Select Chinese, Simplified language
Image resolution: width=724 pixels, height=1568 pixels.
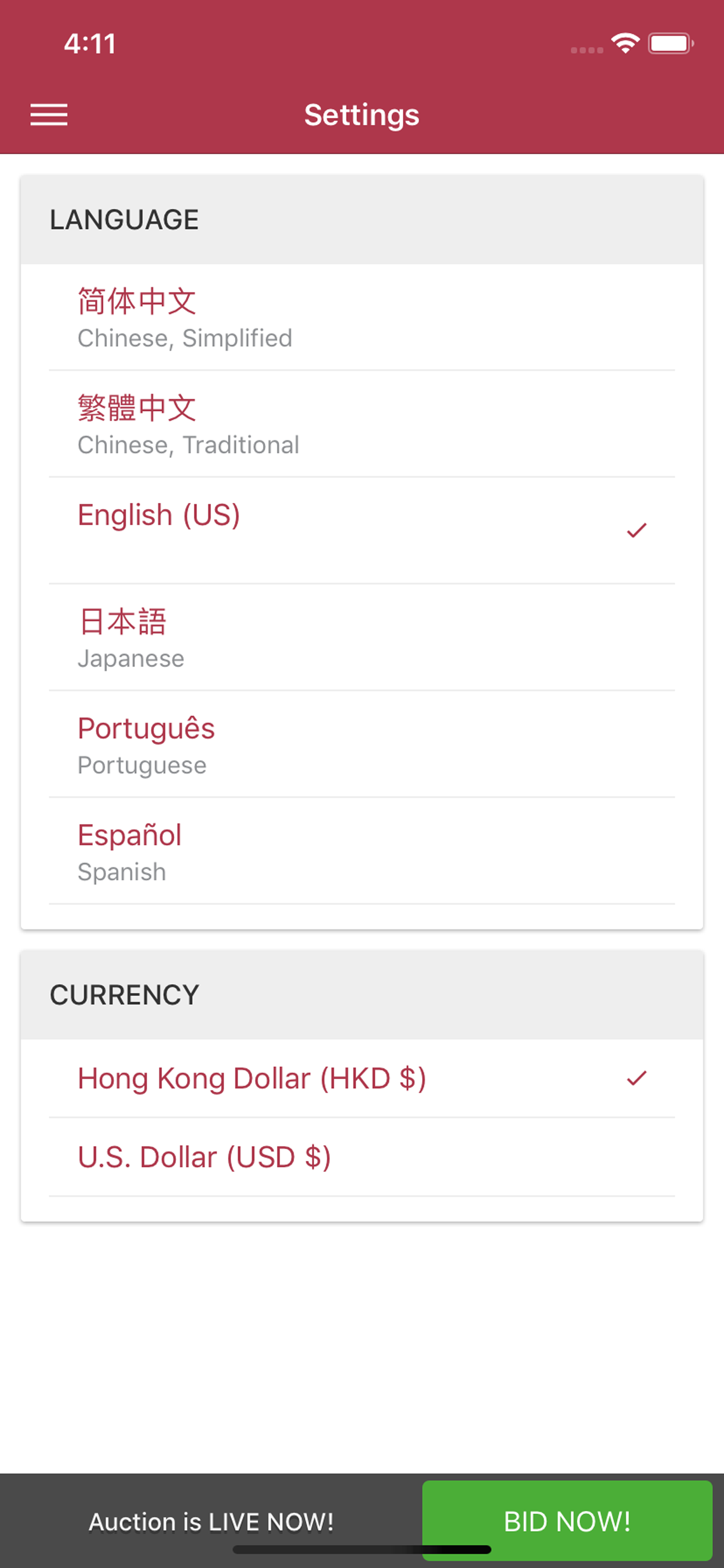pyautogui.click(x=361, y=317)
